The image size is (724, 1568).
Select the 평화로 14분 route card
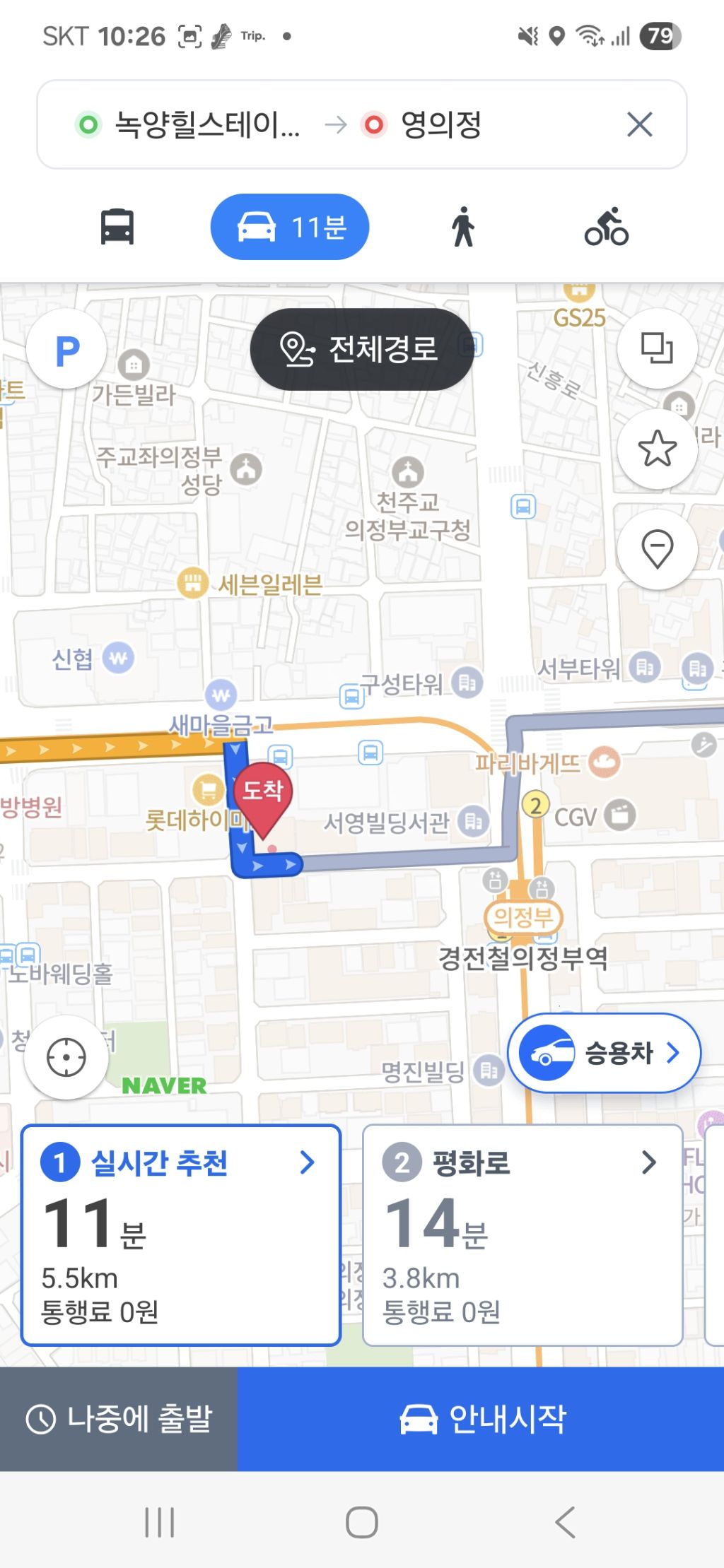click(522, 1235)
